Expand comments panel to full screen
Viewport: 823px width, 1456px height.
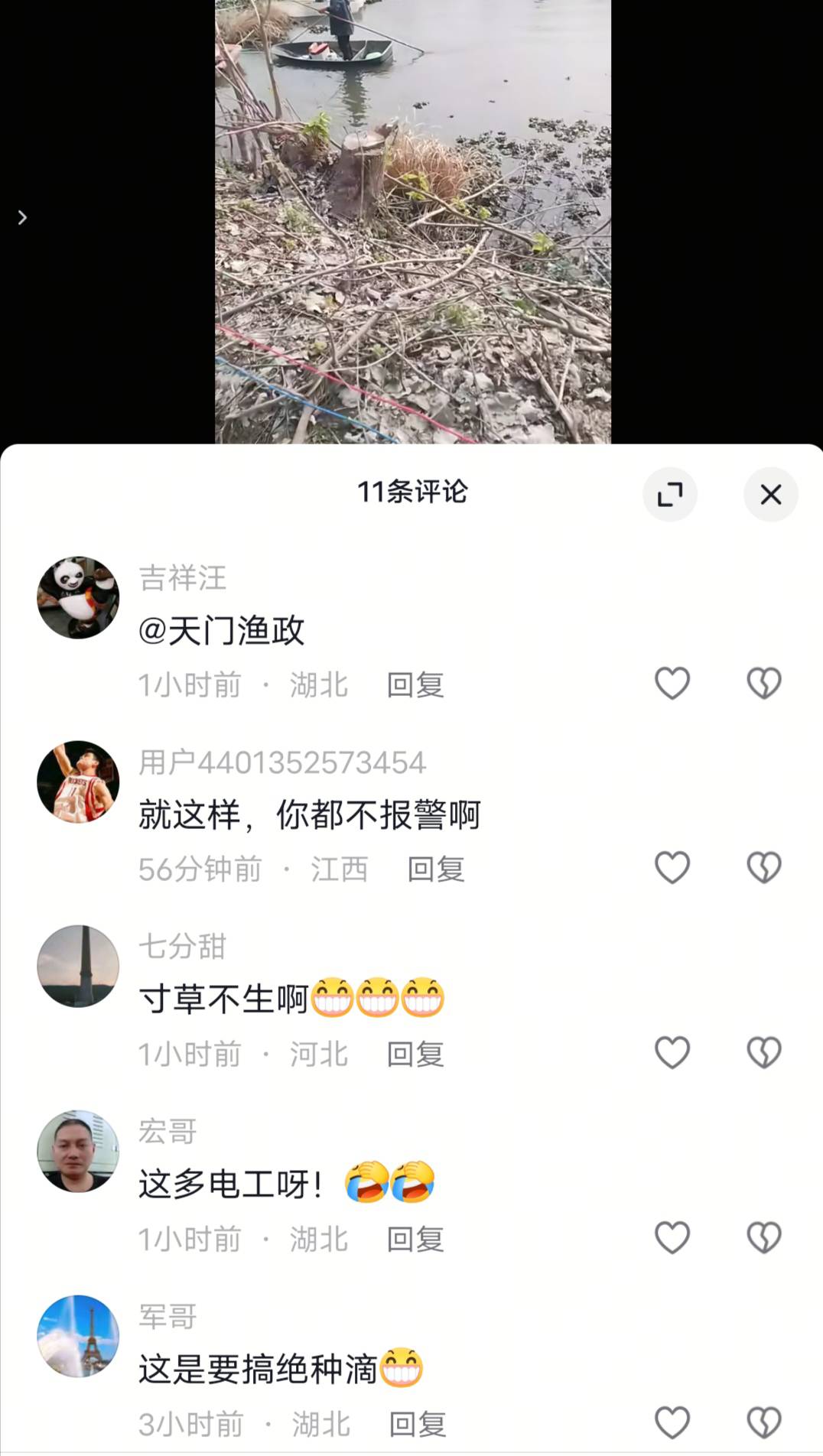click(669, 494)
